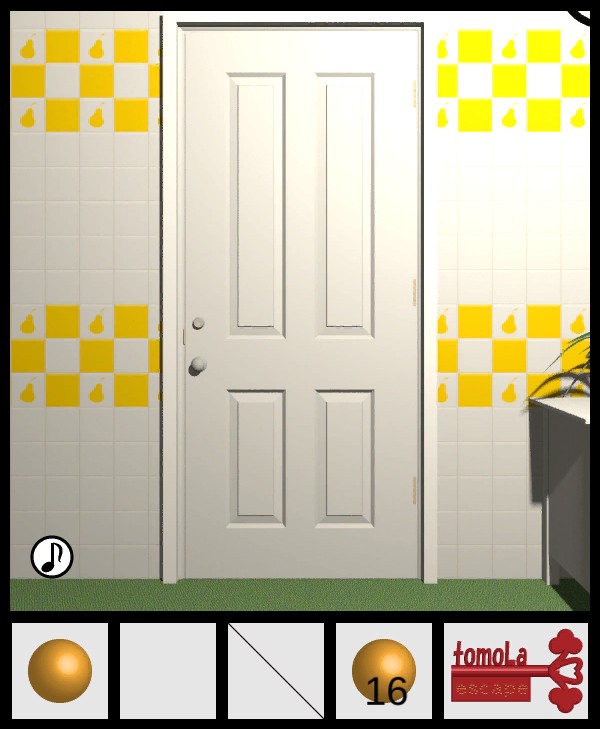Viewport: 600px width, 729px height.
Task: Tap the doorknob to open the door
Action: pyautogui.click(x=198, y=365)
